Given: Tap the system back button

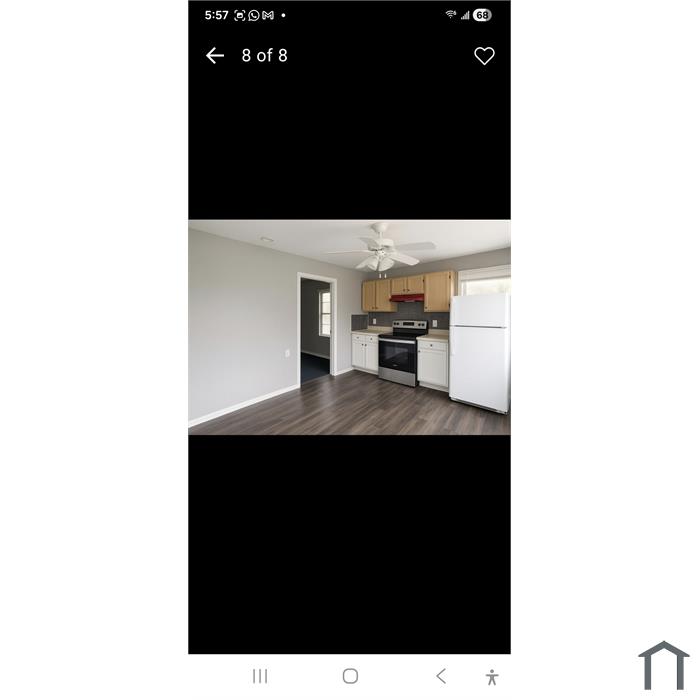Looking at the screenshot, I should point(441,676).
